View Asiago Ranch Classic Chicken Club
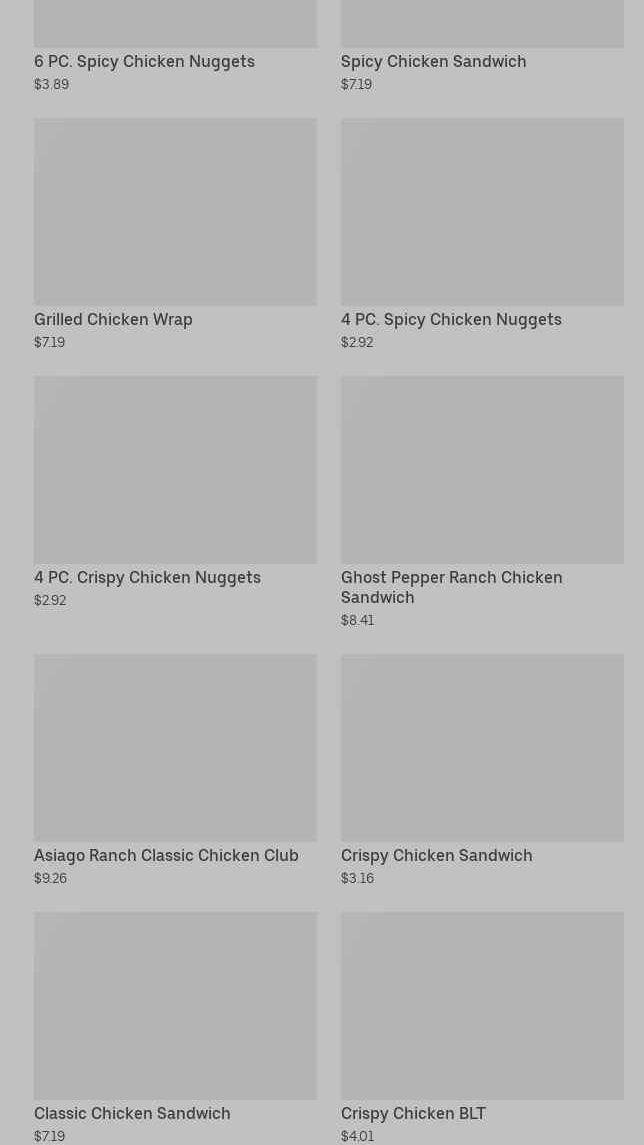The width and height of the screenshot is (644, 1145). 175,770
